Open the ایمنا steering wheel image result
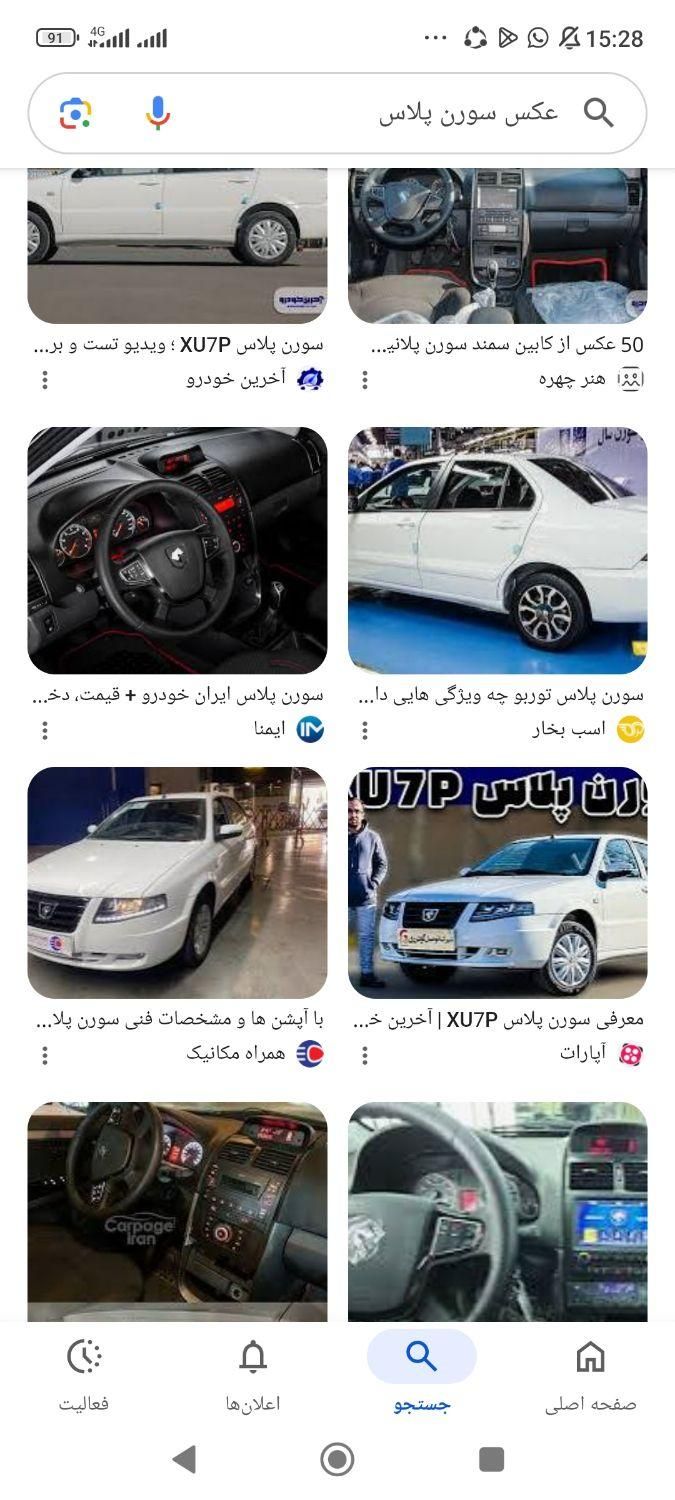Image resolution: width=675 pixels, height=1500 pixels. (177, 550)
